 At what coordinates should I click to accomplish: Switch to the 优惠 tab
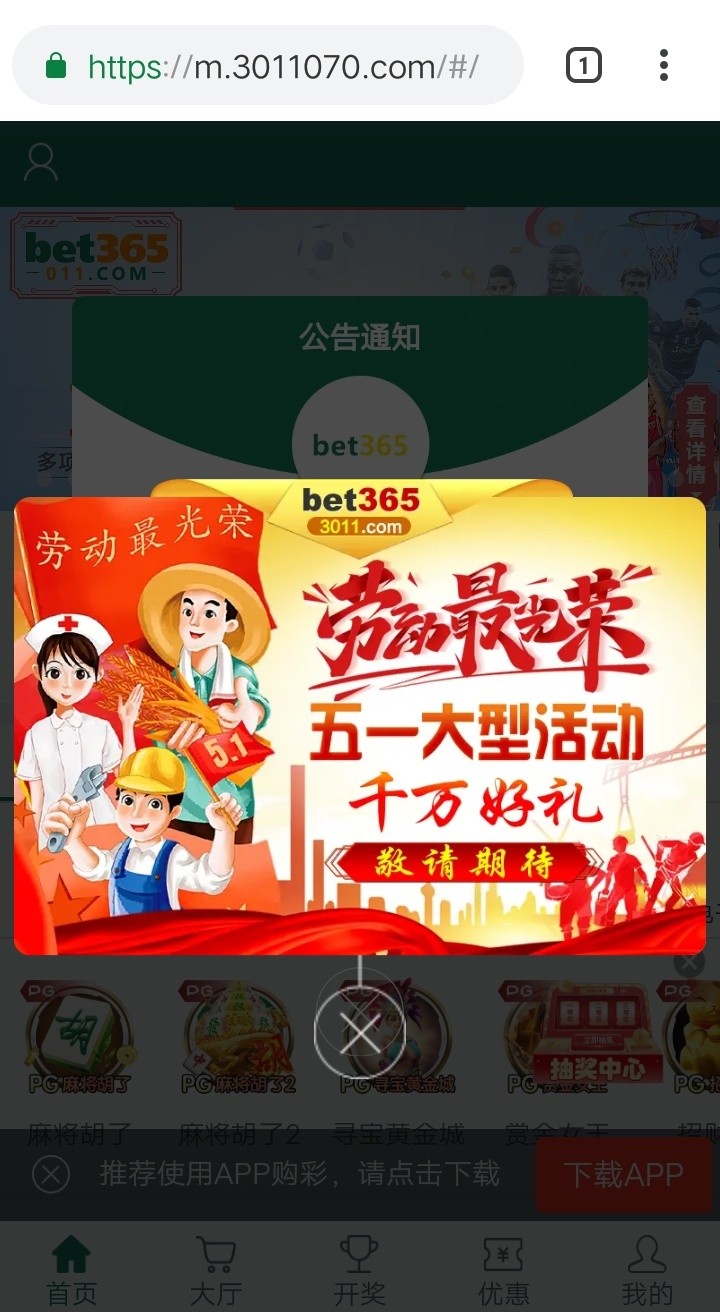504,1270
